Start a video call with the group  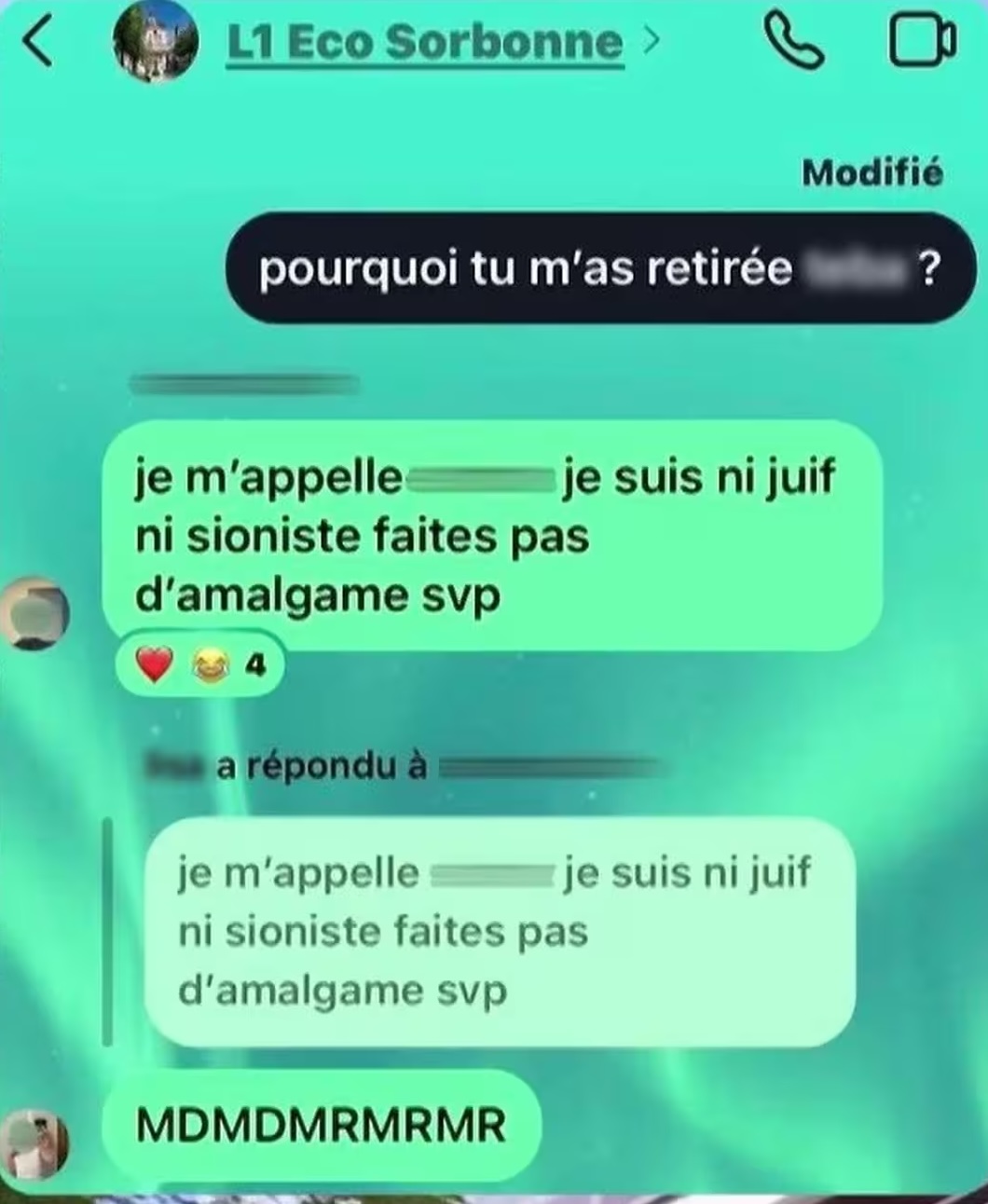[922, 42]
